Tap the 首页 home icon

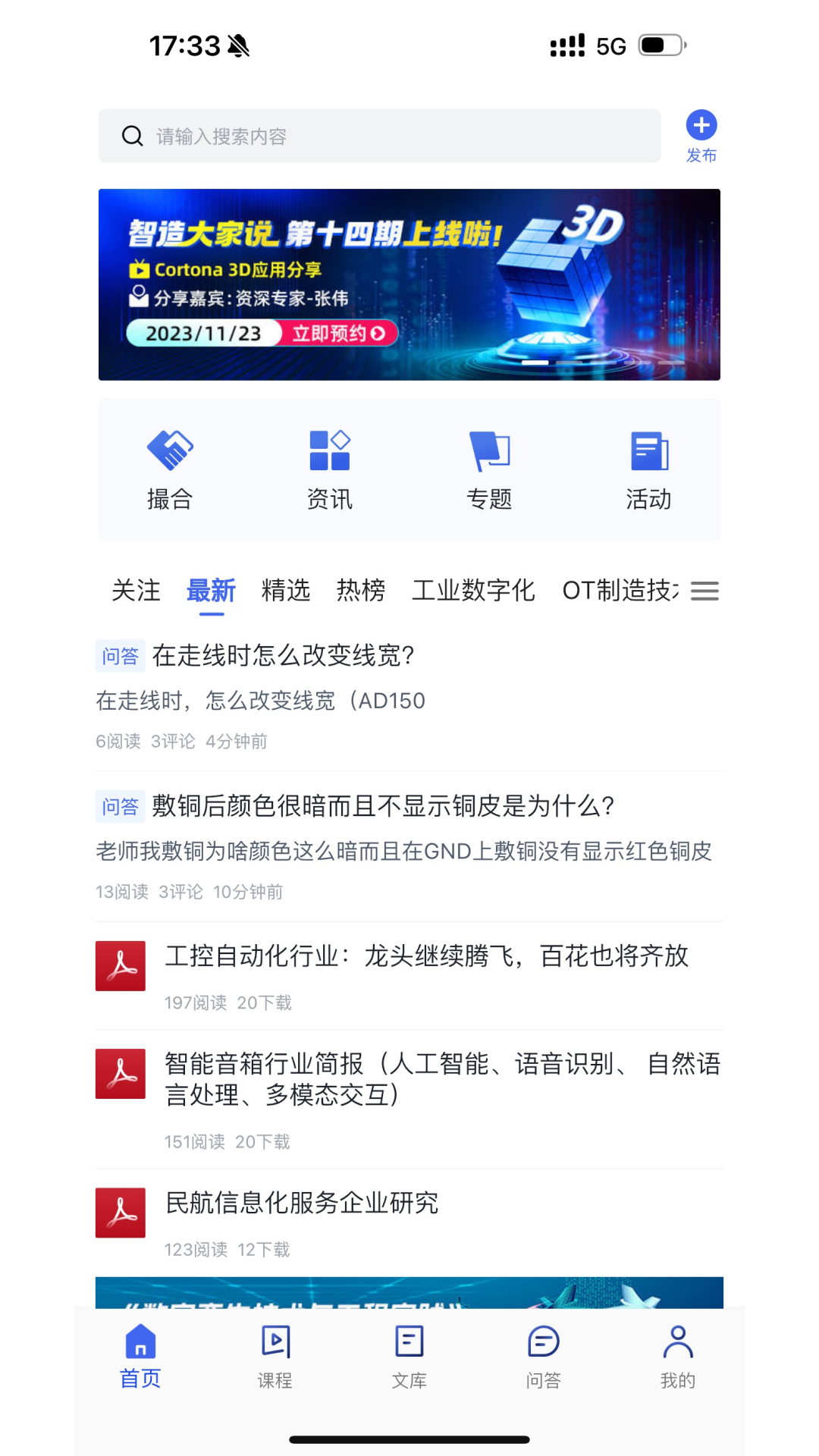140,1357
